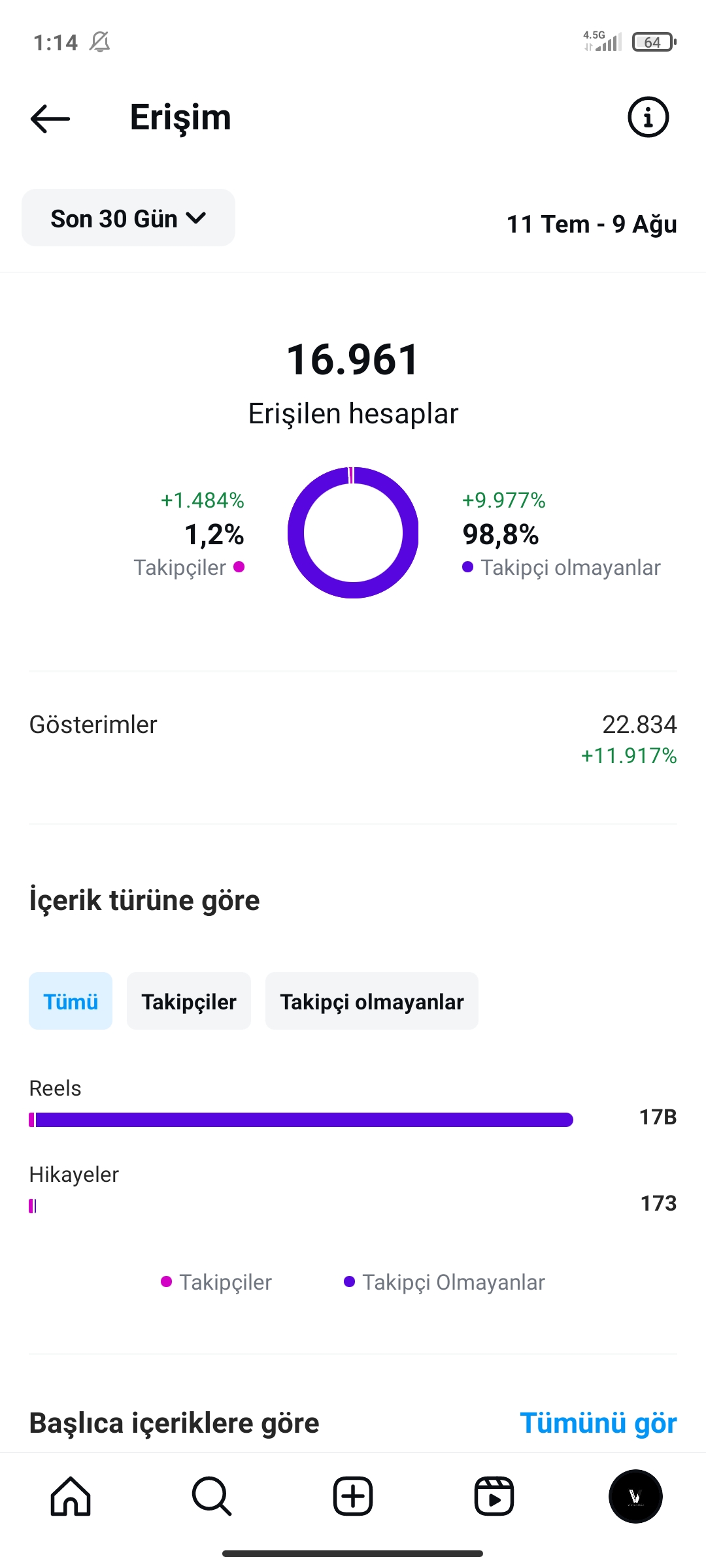Go to the Home feed tab

71,1496
